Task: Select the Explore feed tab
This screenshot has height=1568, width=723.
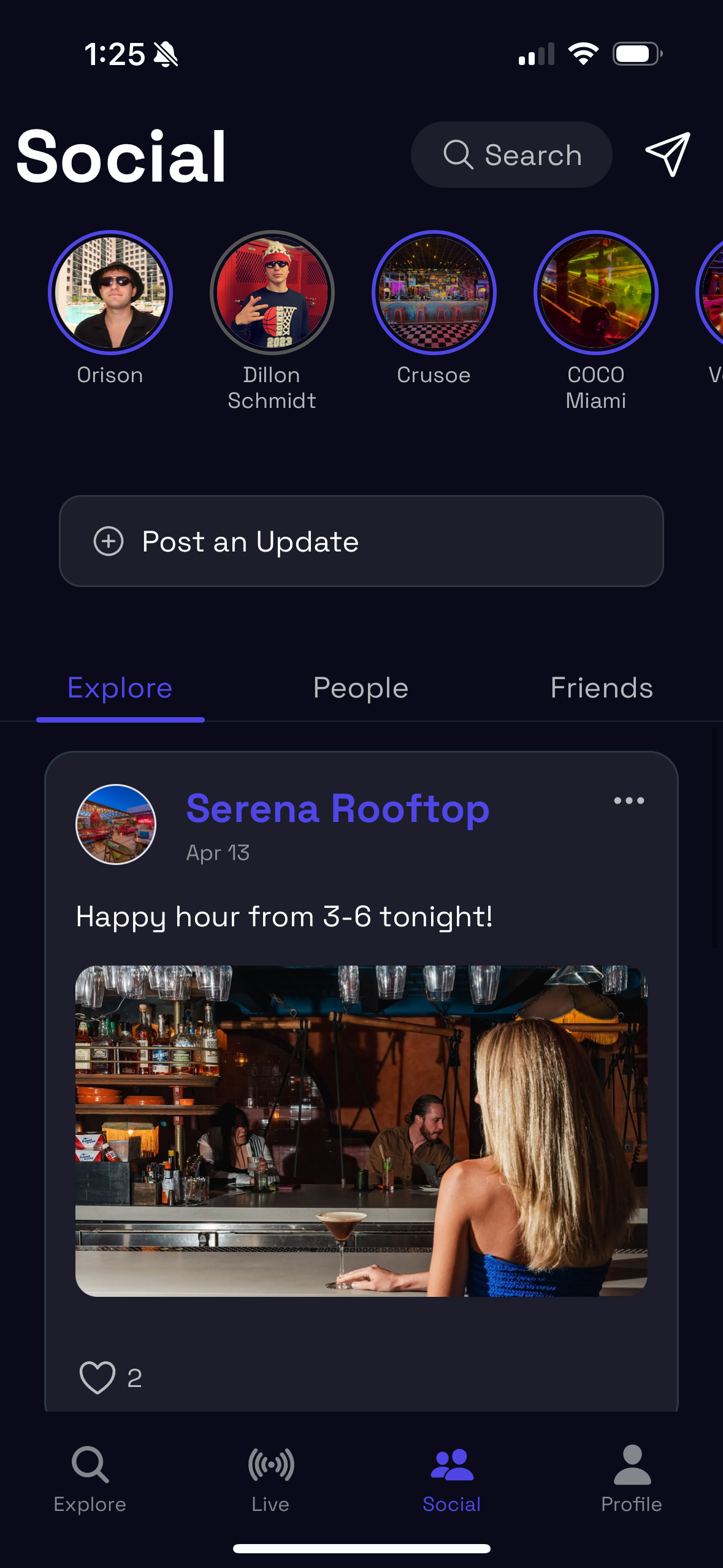Action: [120, 688]
